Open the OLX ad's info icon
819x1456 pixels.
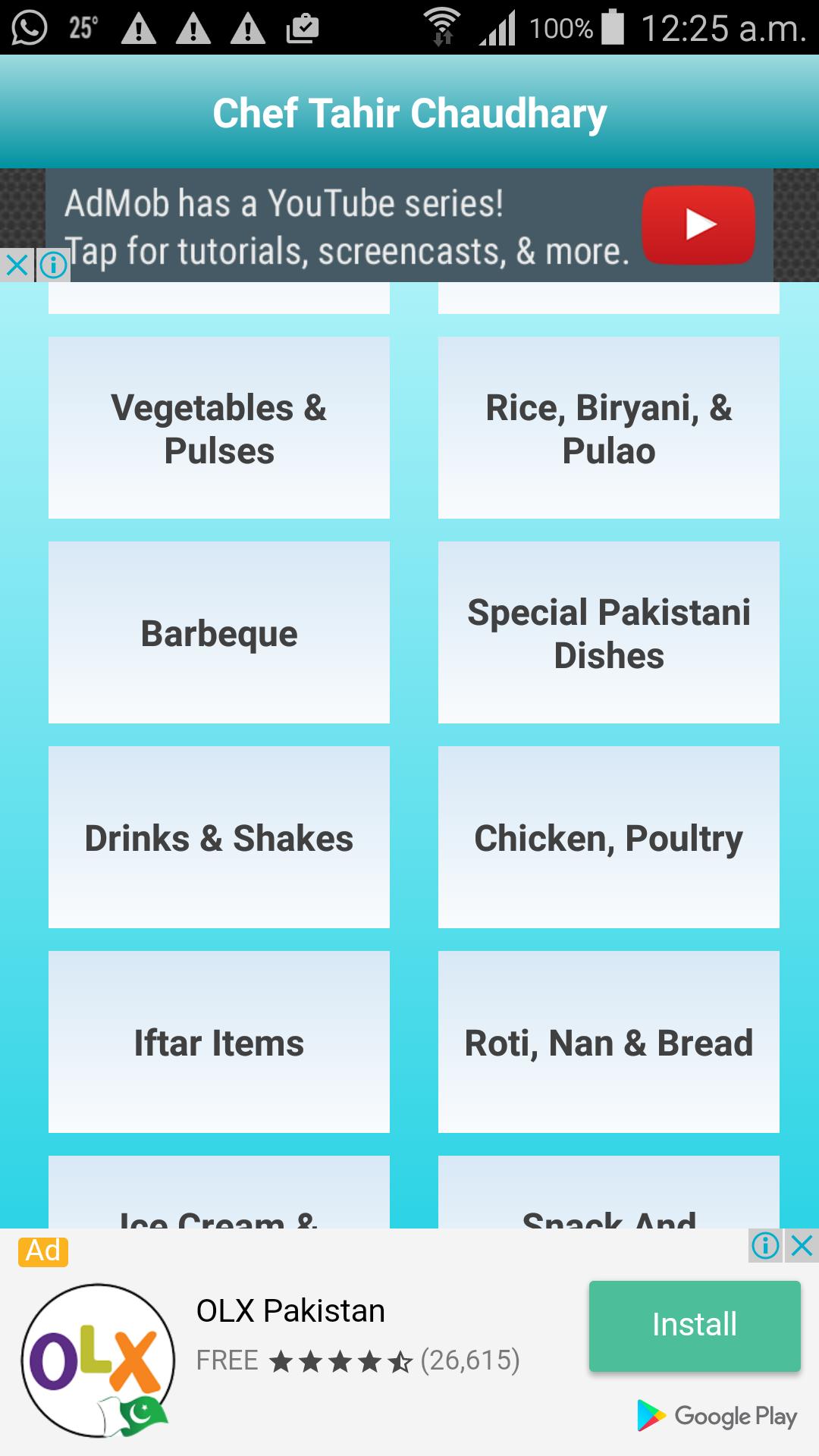pyautogui.click(x=765, y=1245)
